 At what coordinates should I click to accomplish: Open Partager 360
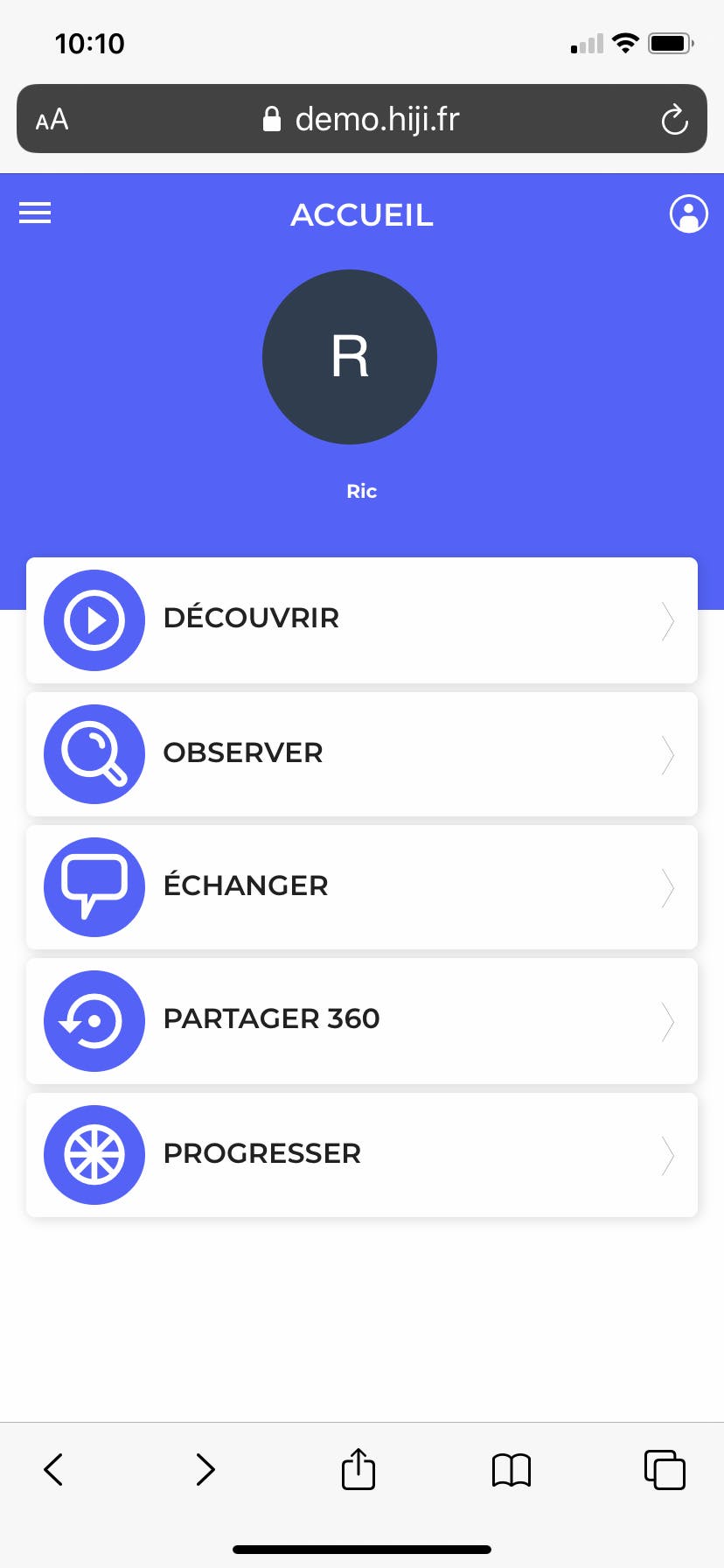[x=362, y=1020]
